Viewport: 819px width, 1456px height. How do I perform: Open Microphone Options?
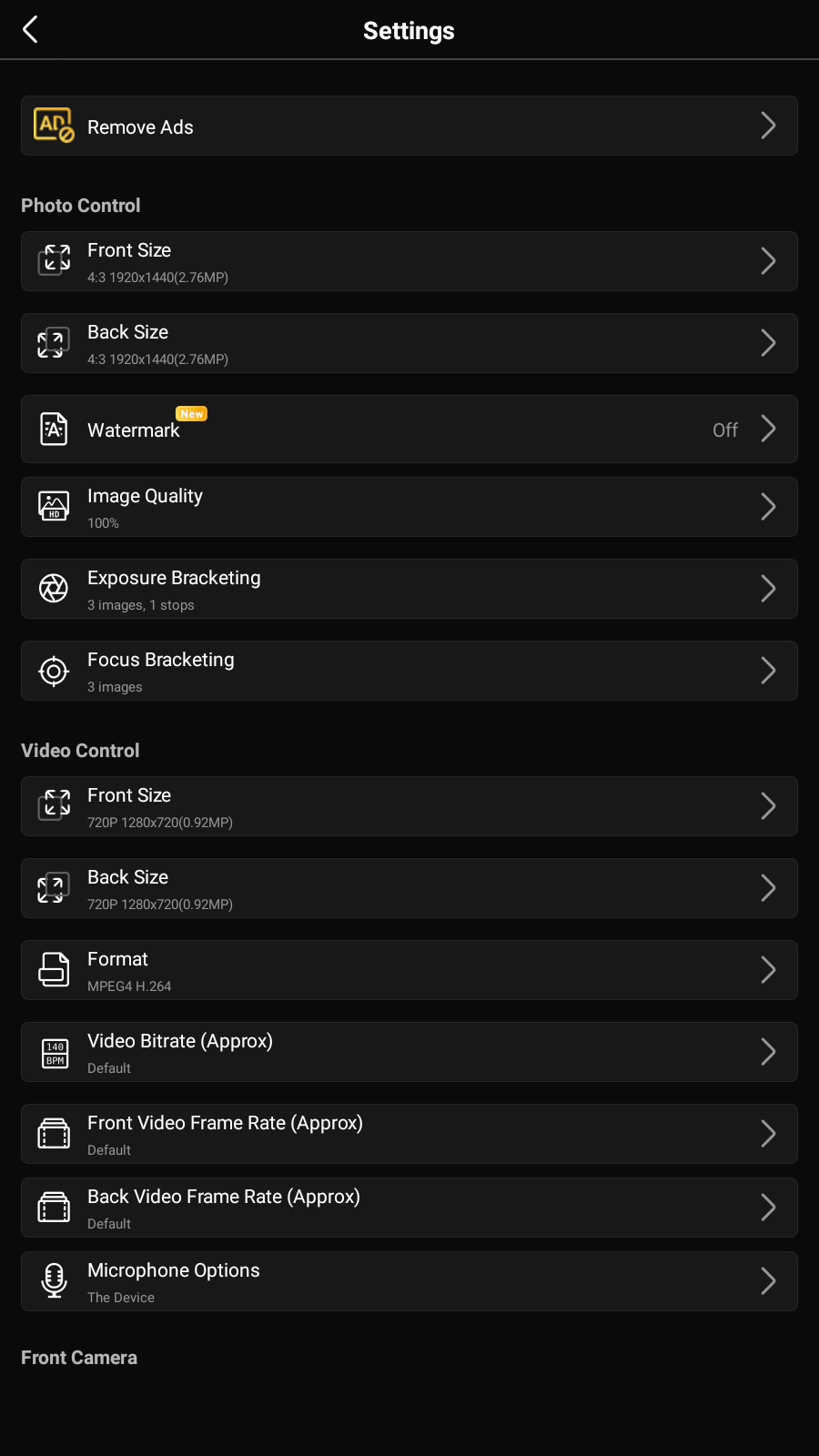[409, 1281]
